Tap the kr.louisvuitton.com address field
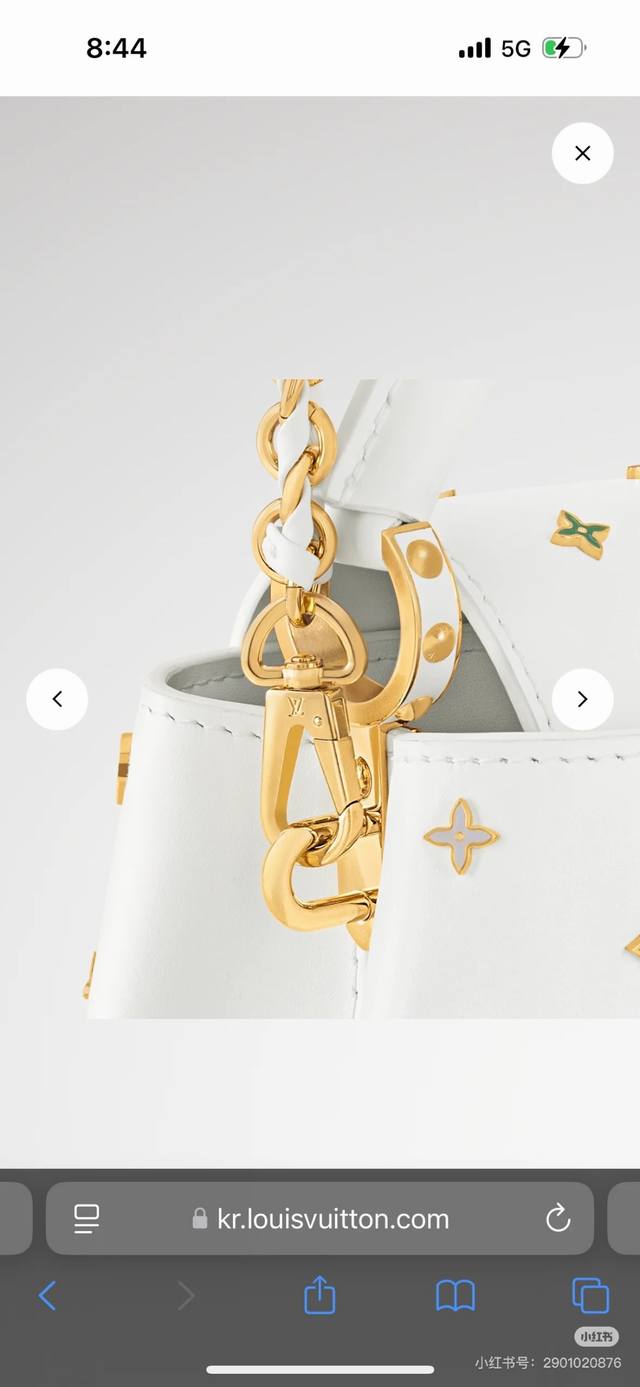This screenshot has height=1387, width=640. tap(320, 1218)
